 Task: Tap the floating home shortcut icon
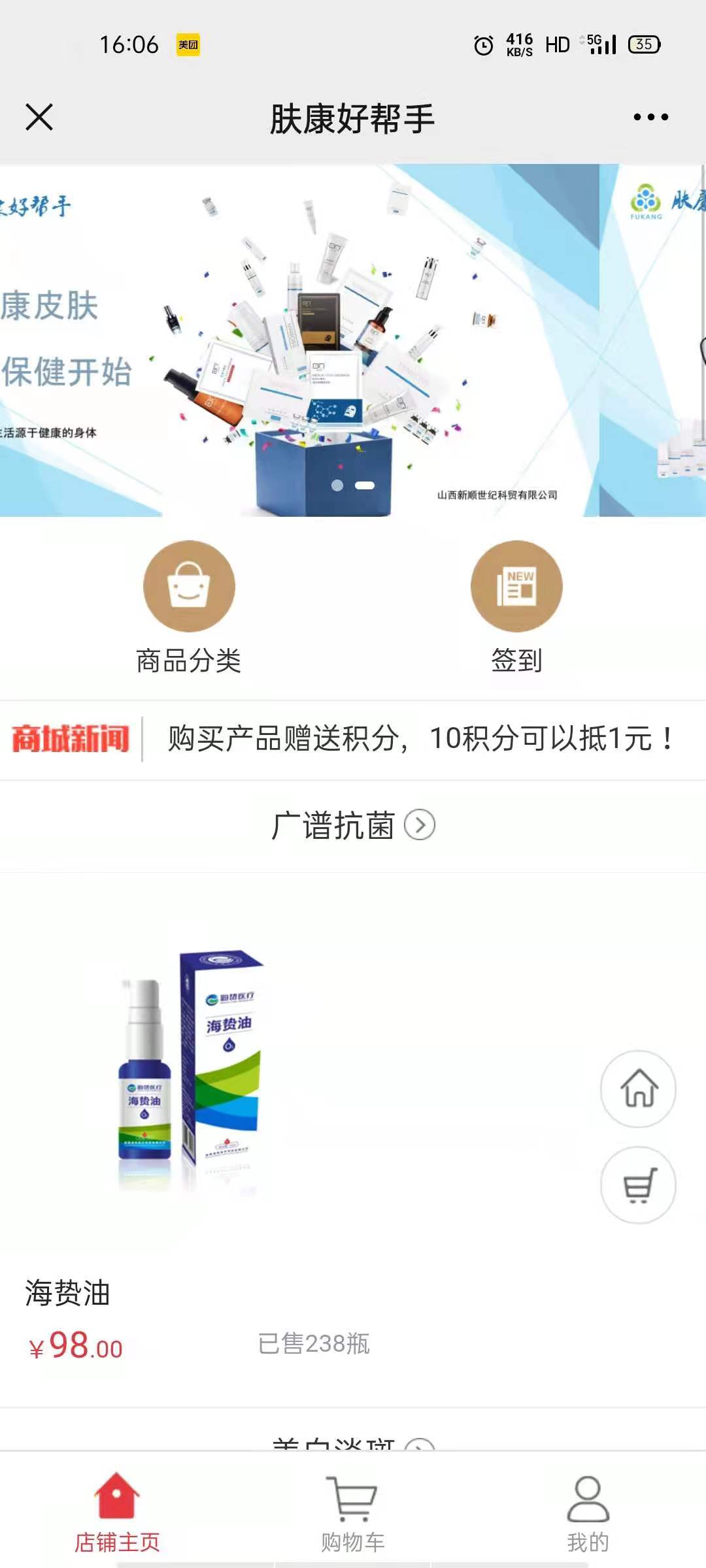[638, 1088]
